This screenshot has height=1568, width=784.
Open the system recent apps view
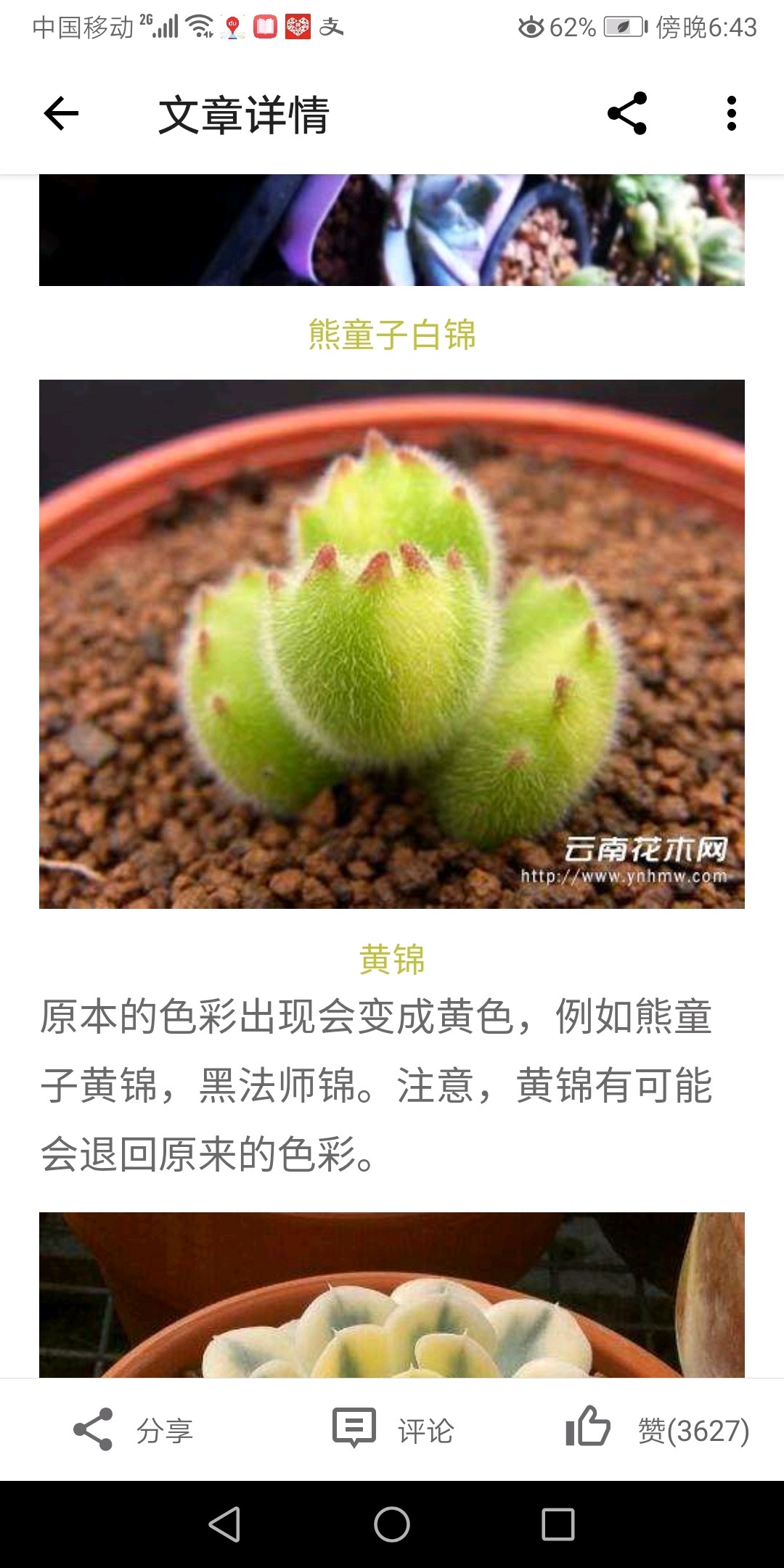click(558, 1524)
